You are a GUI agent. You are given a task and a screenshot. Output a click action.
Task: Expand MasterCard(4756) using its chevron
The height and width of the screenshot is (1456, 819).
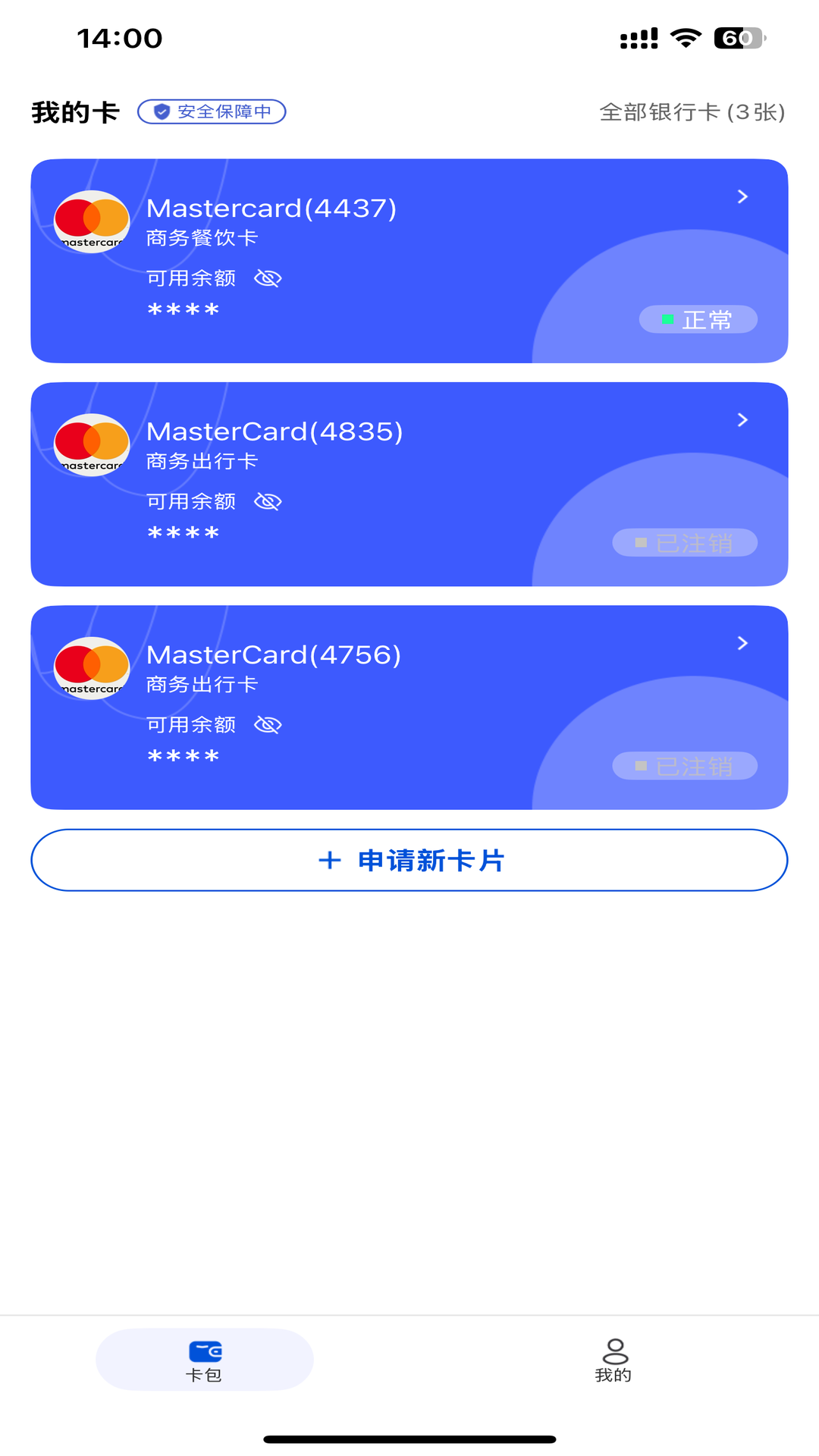pyautogui.click(x=742, y=642)
